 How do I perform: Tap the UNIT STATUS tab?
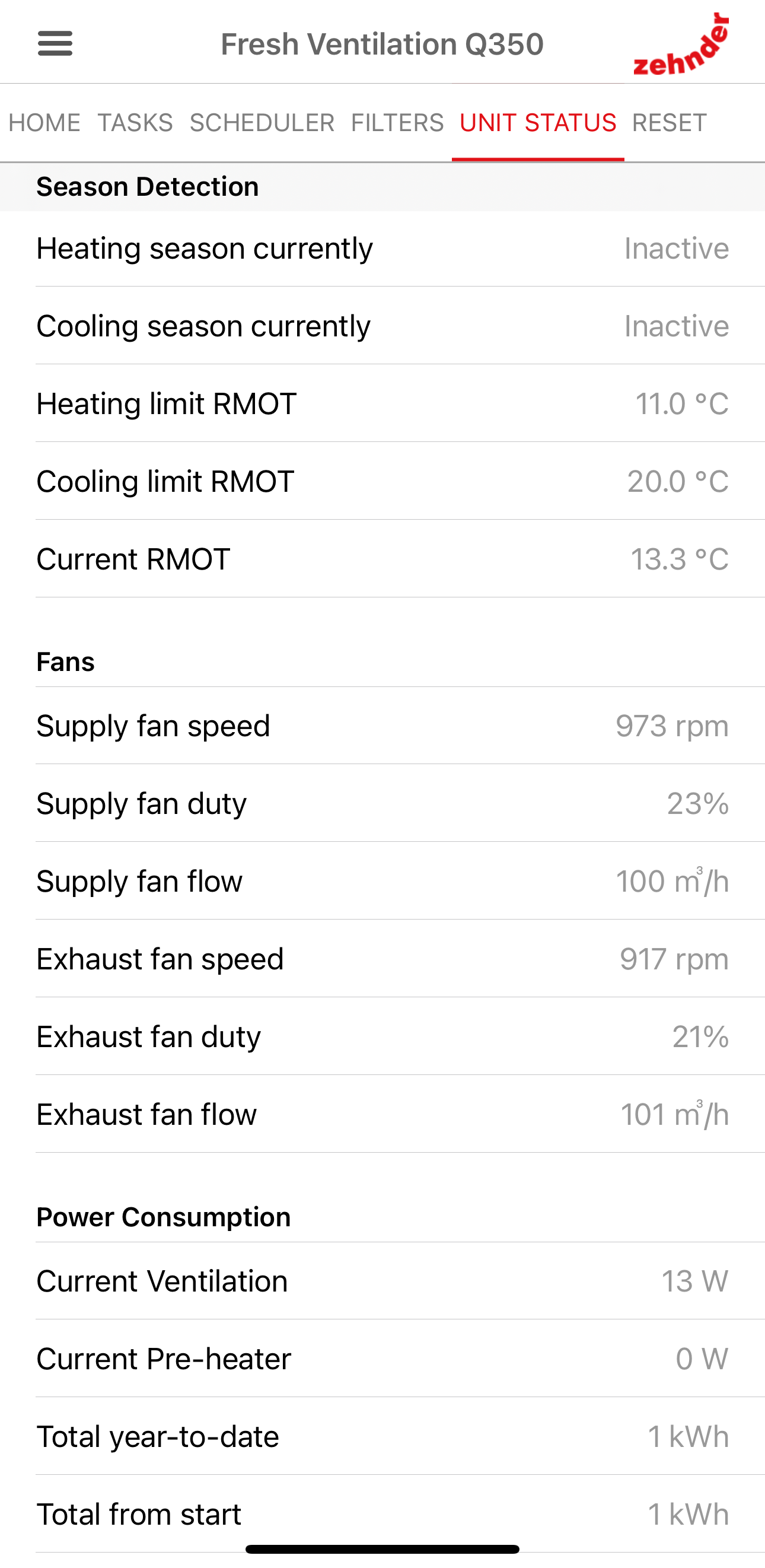click(538, 123)
